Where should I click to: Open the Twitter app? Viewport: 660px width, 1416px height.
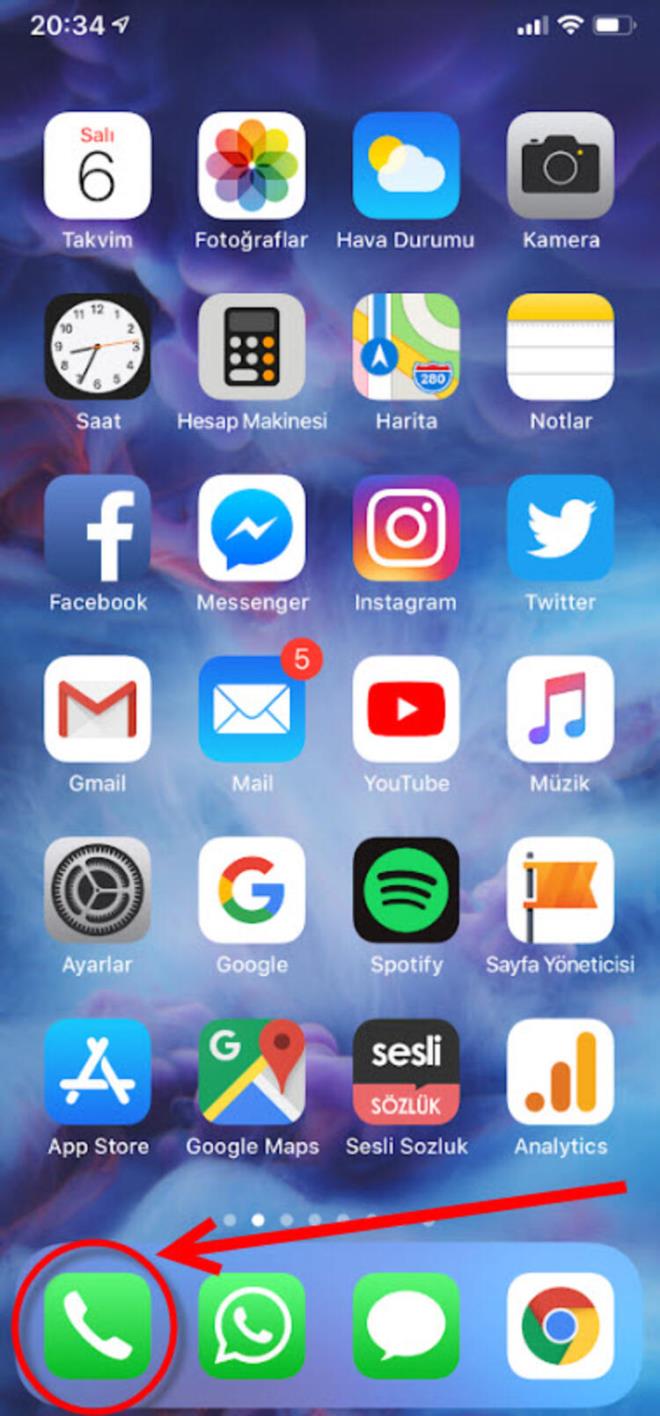560,528
